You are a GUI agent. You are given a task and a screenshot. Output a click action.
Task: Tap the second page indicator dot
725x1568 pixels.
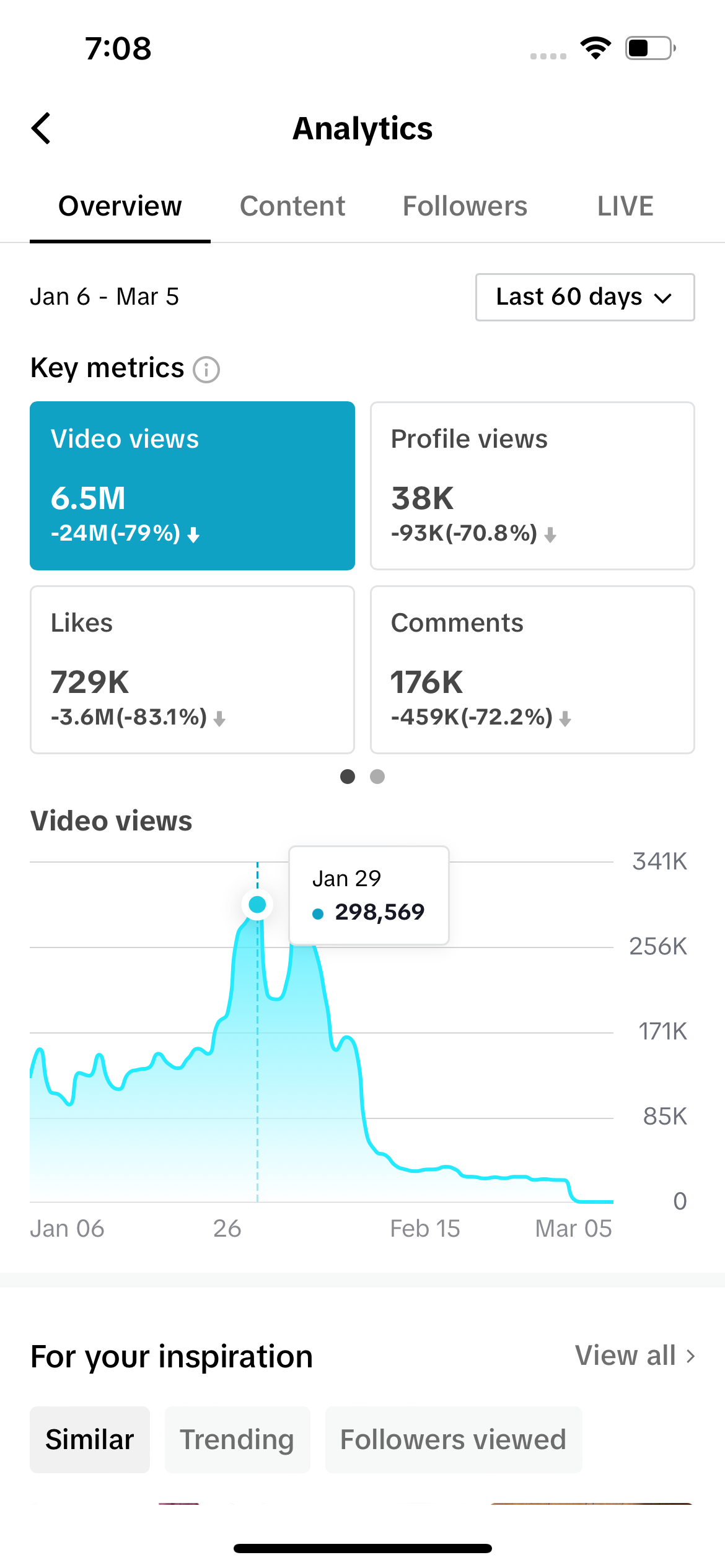[377, 777]
